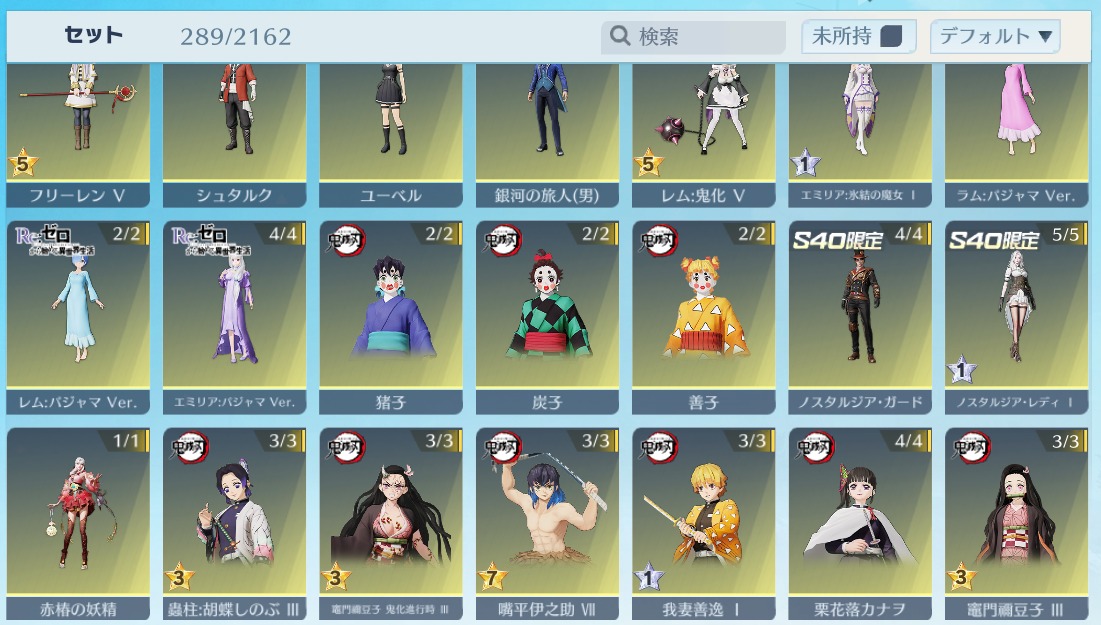The width and height of the screenshot is (1101, 625).
Task: View the ユーベル outfit card
Action: (390, 130)
